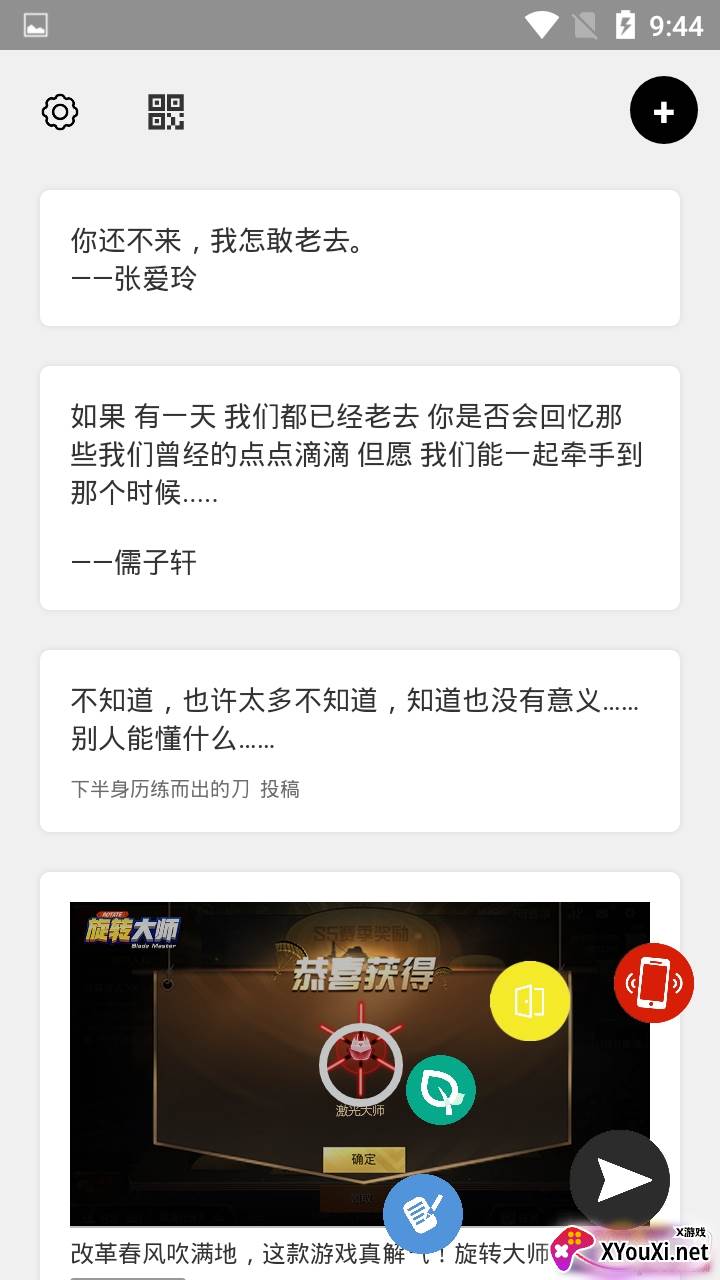
Task: Open the QR code scanner icon
Action: pos(166,112)
